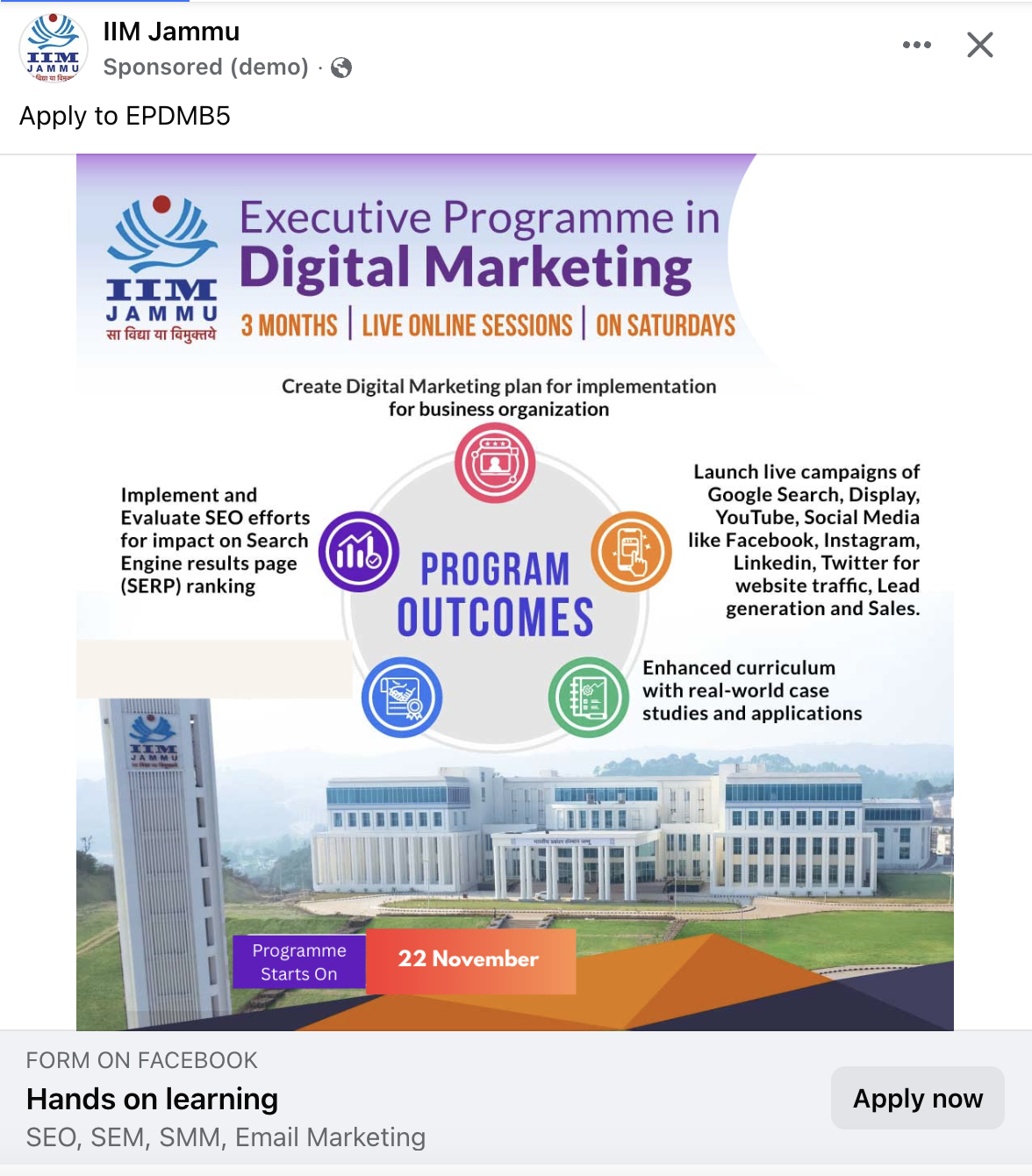Dismiss the sponsored post
Viewport: 1032px width, 1176px height.
(x=979, y=45)
